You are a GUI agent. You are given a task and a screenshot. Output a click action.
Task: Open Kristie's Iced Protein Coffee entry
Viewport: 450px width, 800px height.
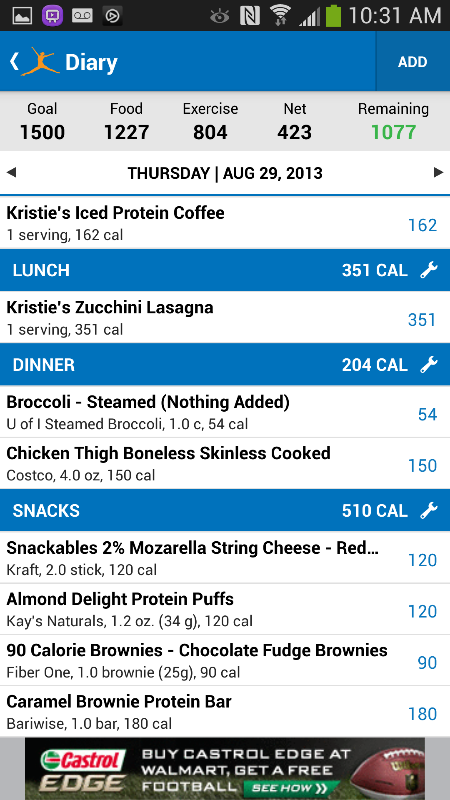(x=225, y=223)
